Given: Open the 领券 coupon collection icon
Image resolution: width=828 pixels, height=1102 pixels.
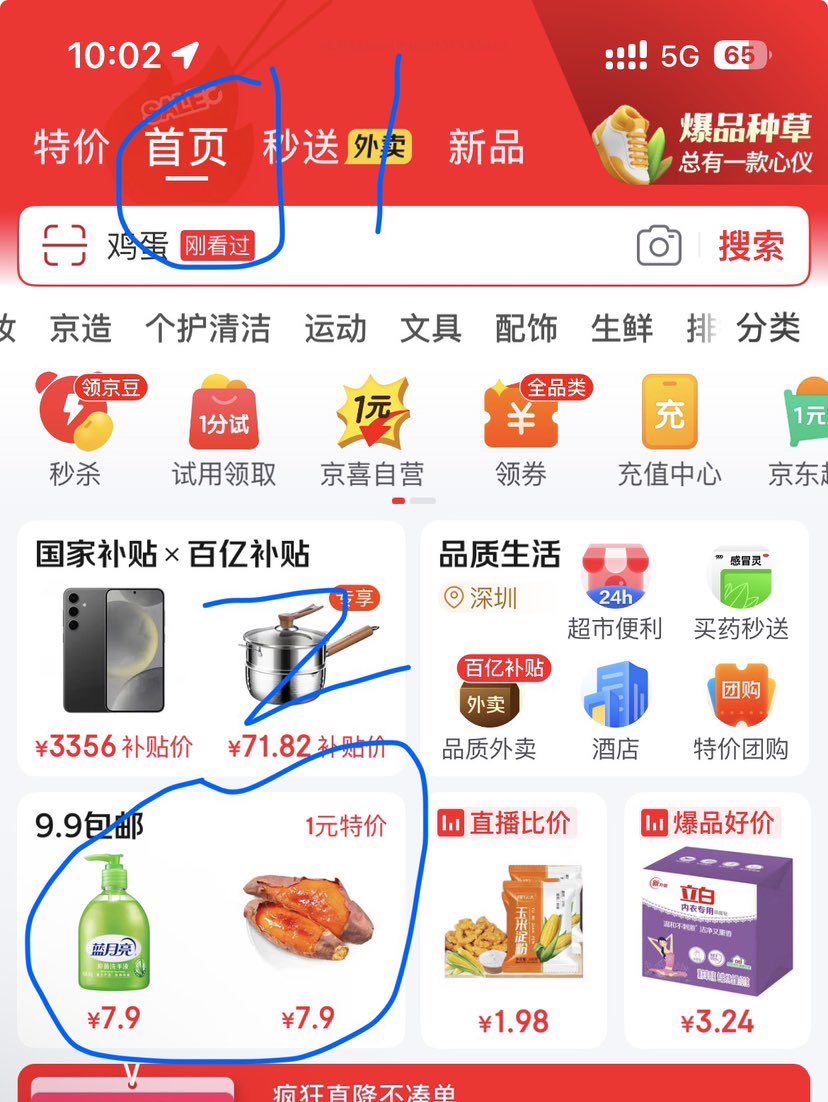Looking at the screenshot, I should point(519,425).
